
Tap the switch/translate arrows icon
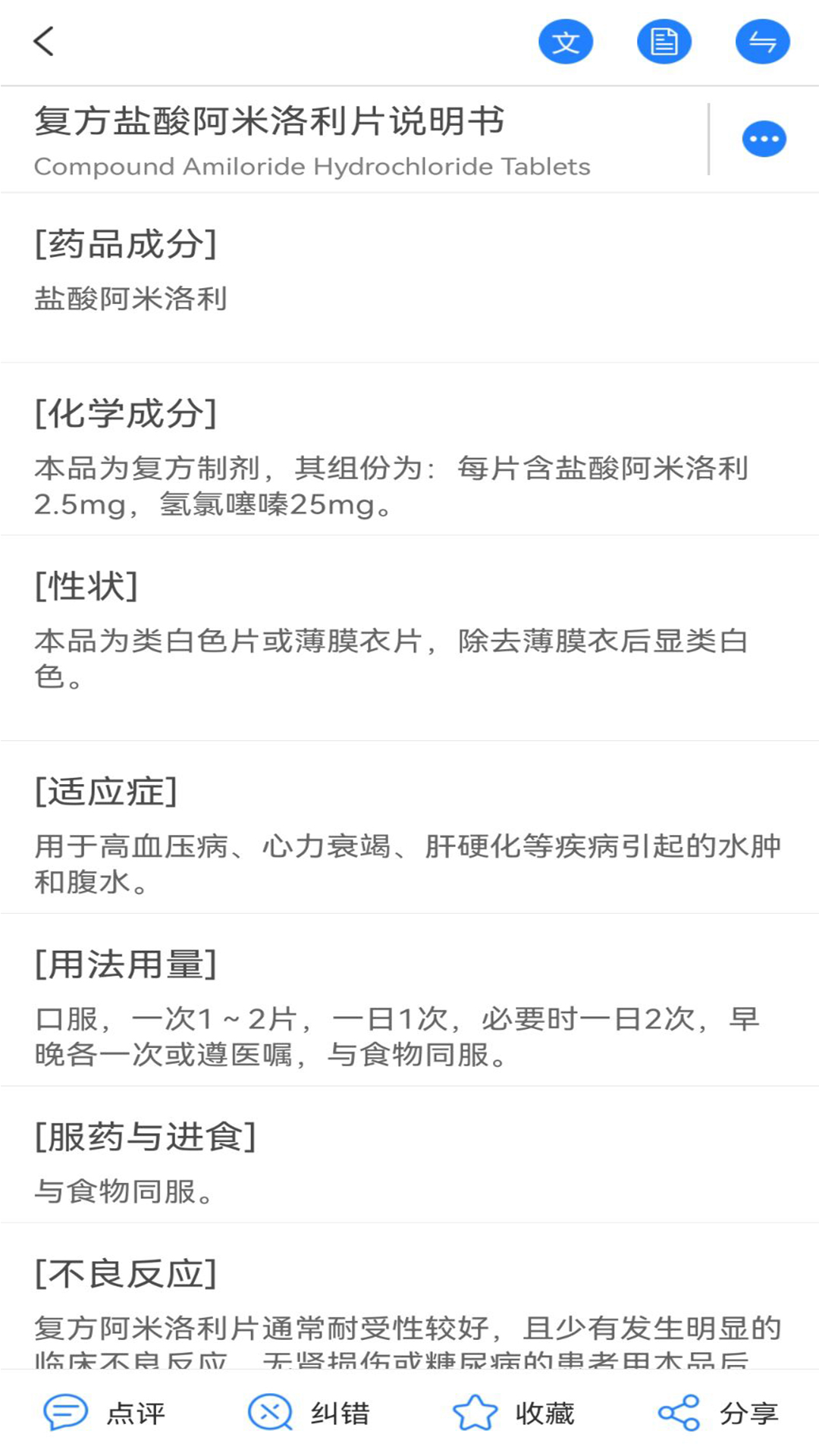pyautogui.click(x=762, y=42)
